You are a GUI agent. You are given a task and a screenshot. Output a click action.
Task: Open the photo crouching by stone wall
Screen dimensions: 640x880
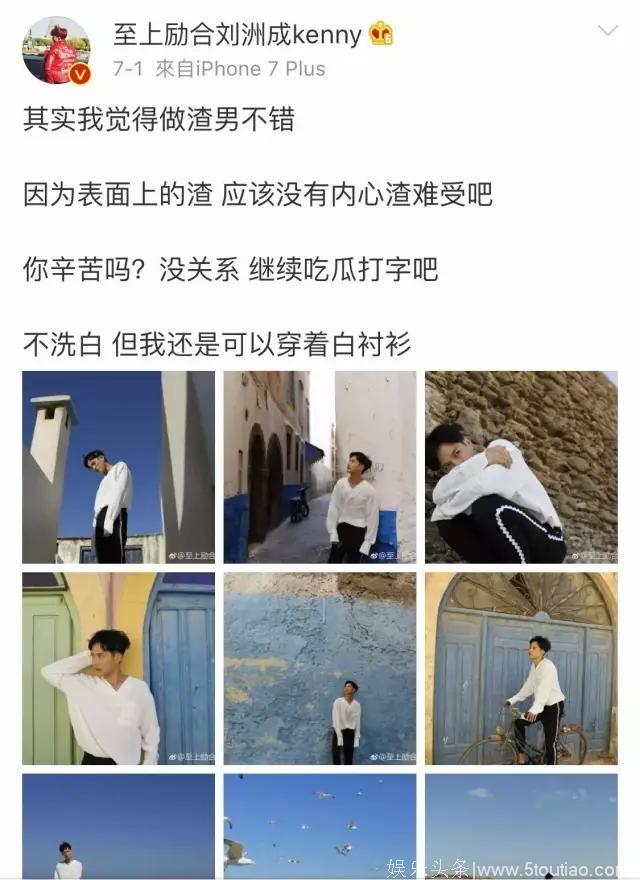pos(521,467)
